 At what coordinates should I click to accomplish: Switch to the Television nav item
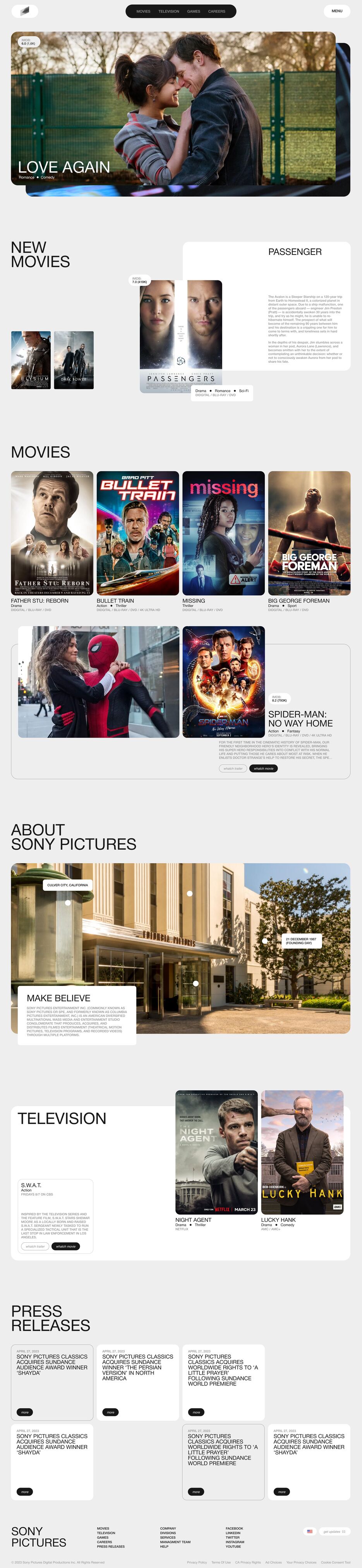tap(169, 11)
